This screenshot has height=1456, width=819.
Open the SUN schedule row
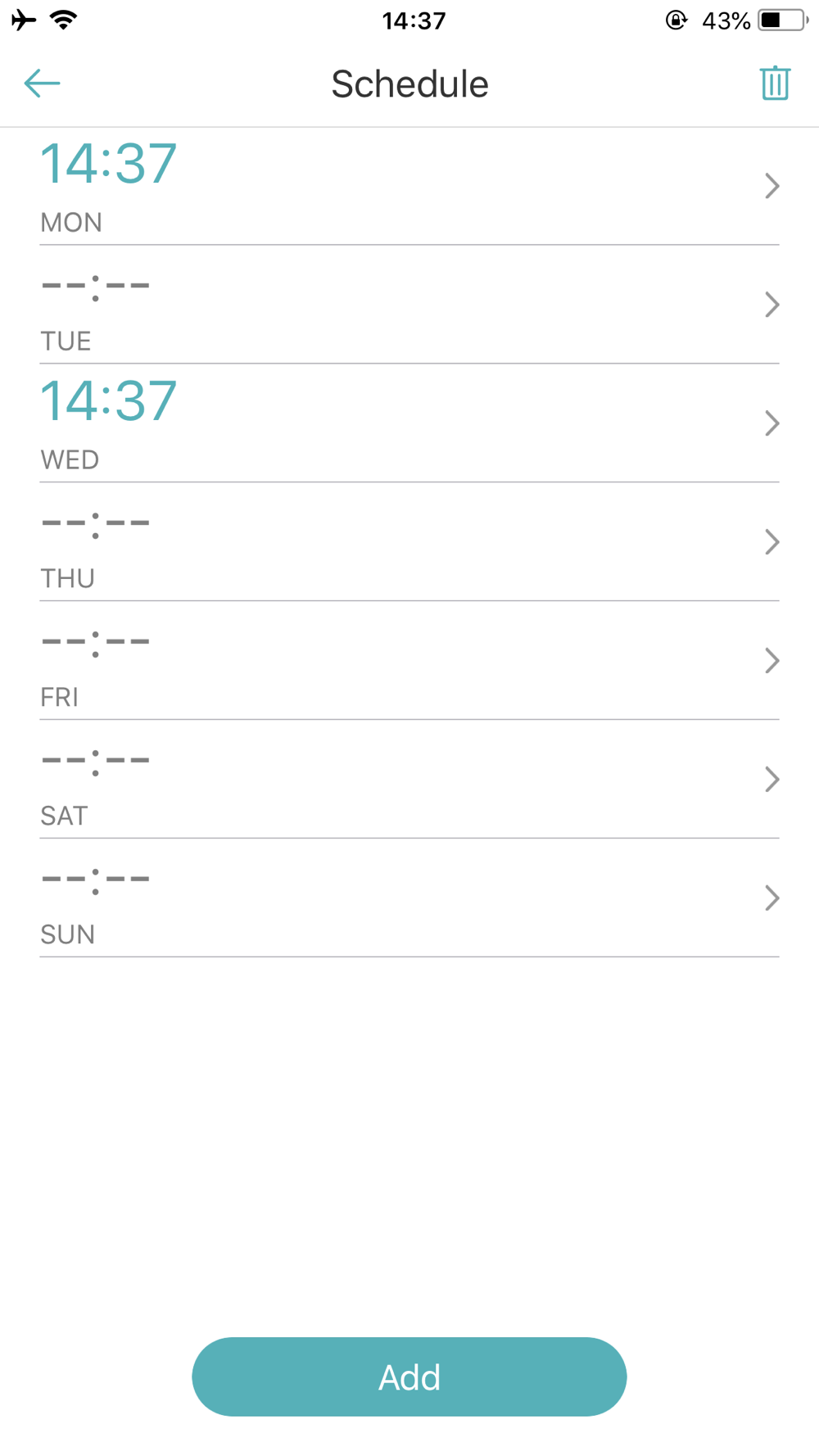(x=409, y=898)
